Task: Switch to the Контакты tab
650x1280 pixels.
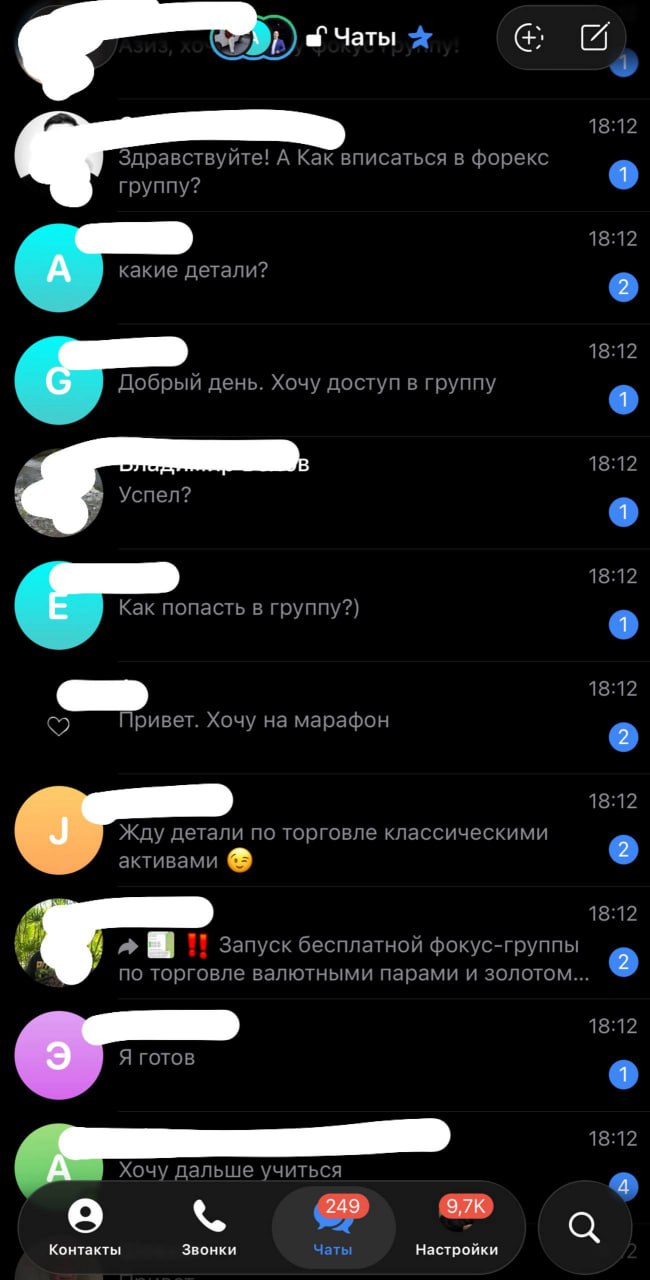Action: (x=85, y=1226)
